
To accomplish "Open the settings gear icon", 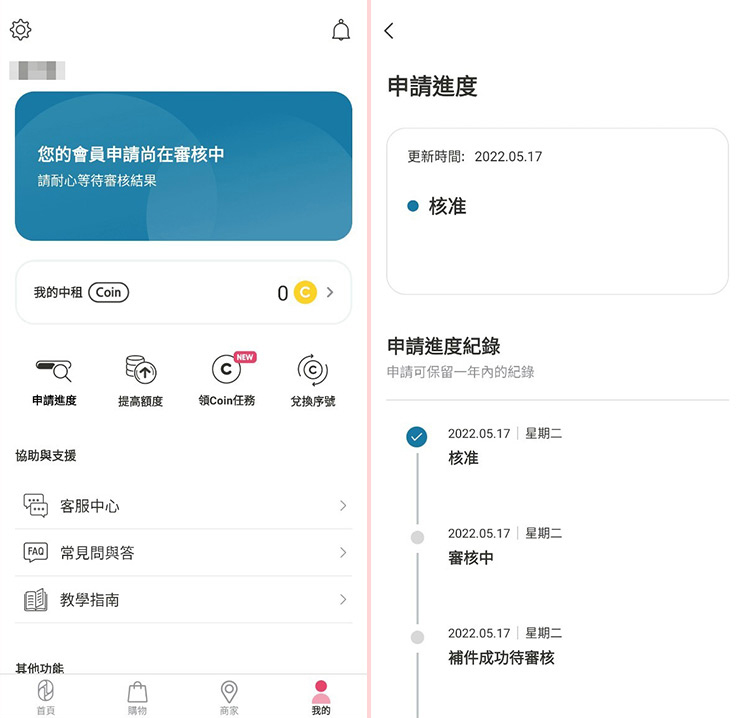I will [20, 30].
